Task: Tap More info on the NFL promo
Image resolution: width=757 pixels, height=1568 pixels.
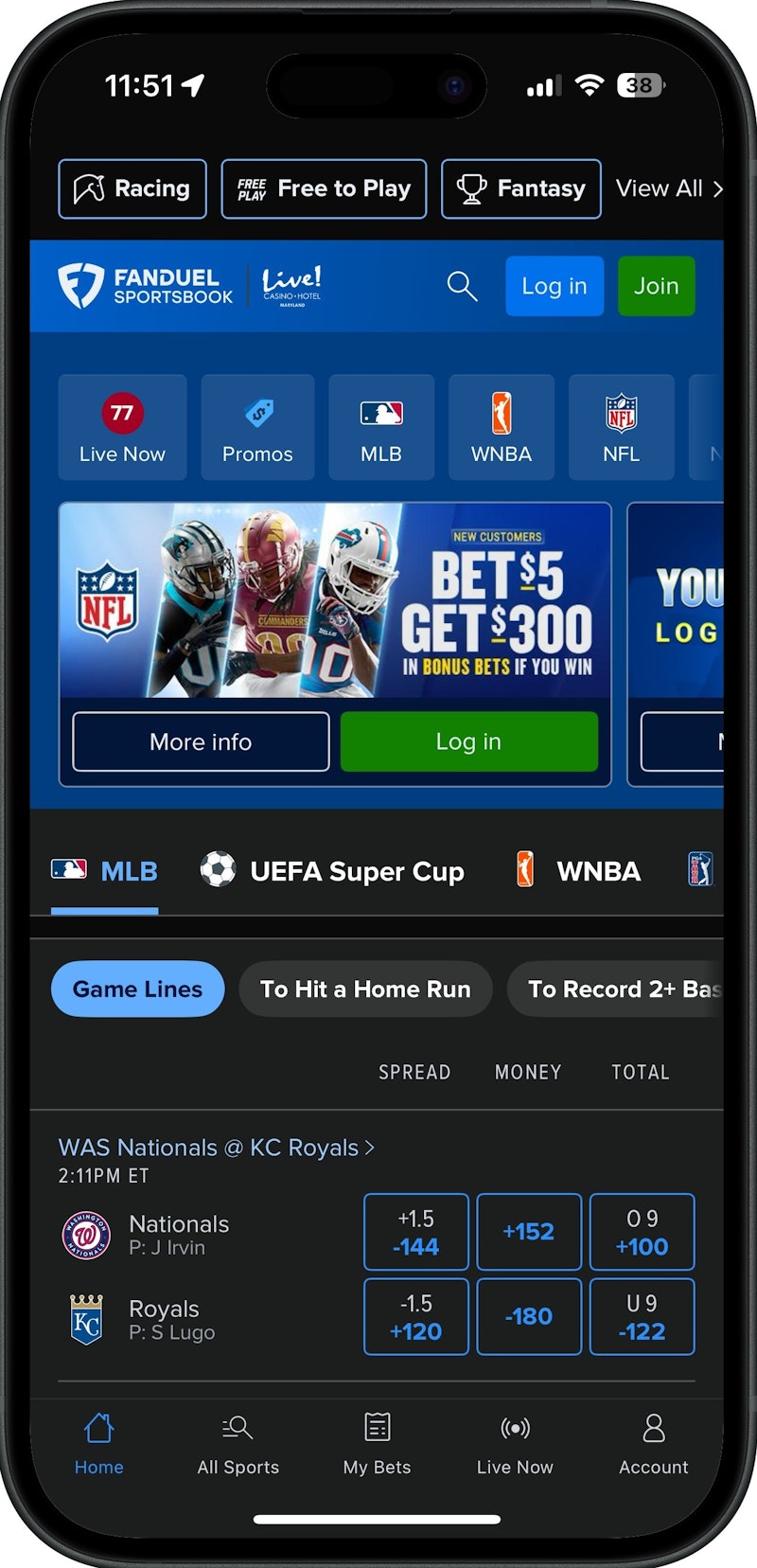Action: pos(201,742)
